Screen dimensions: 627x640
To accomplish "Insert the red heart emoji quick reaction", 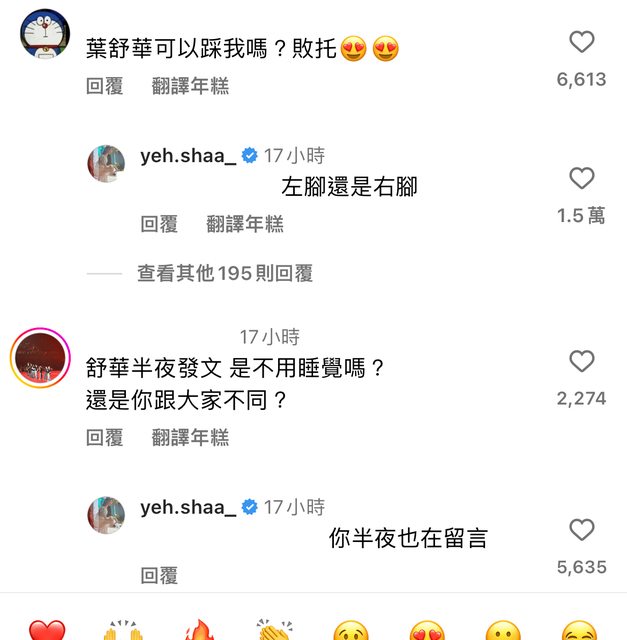I will tap(46, 632).
